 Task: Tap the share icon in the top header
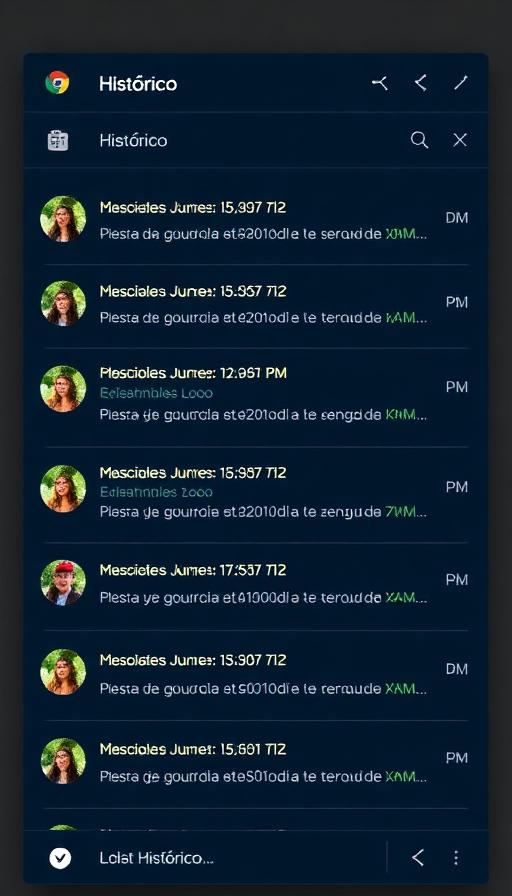click(380, 83)
